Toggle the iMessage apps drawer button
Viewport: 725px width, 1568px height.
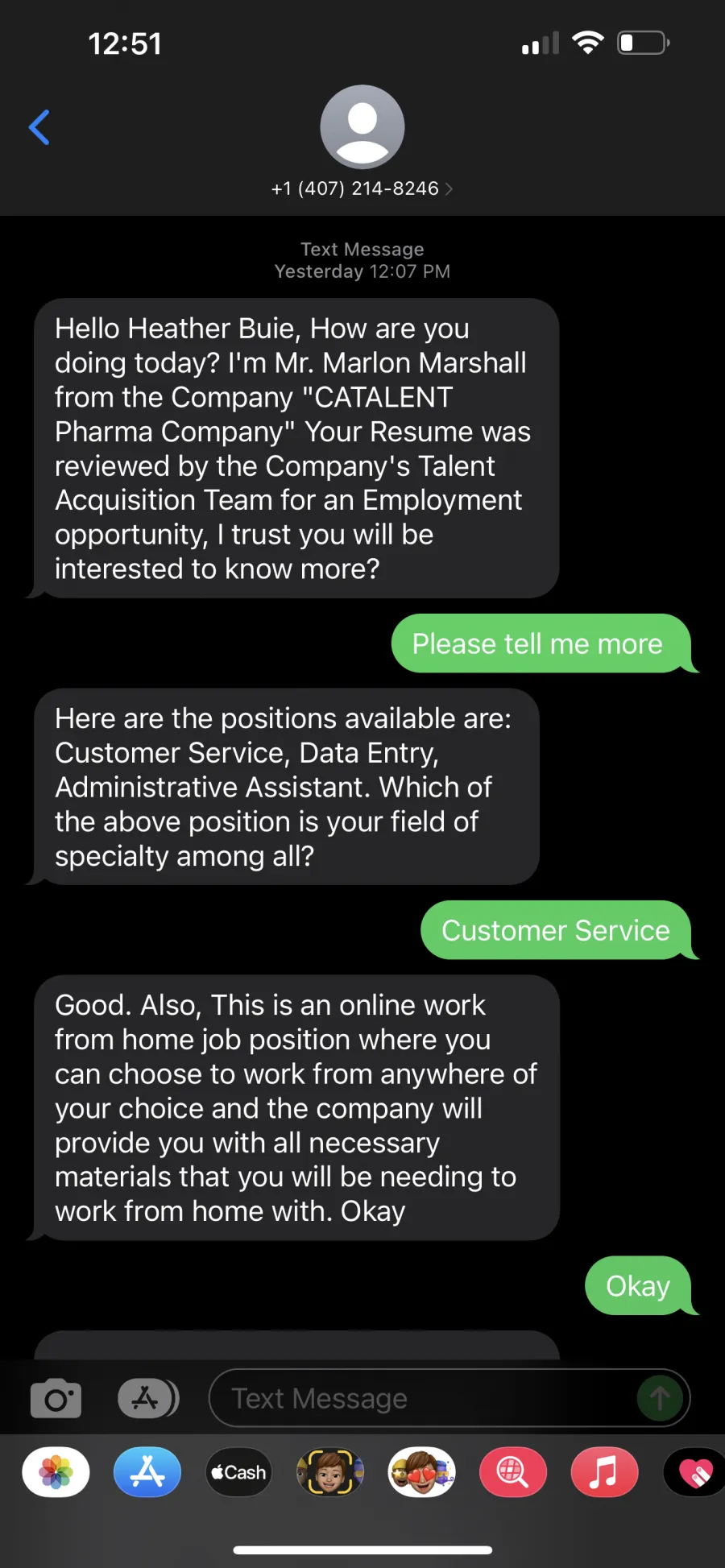tap(148, 1398)
